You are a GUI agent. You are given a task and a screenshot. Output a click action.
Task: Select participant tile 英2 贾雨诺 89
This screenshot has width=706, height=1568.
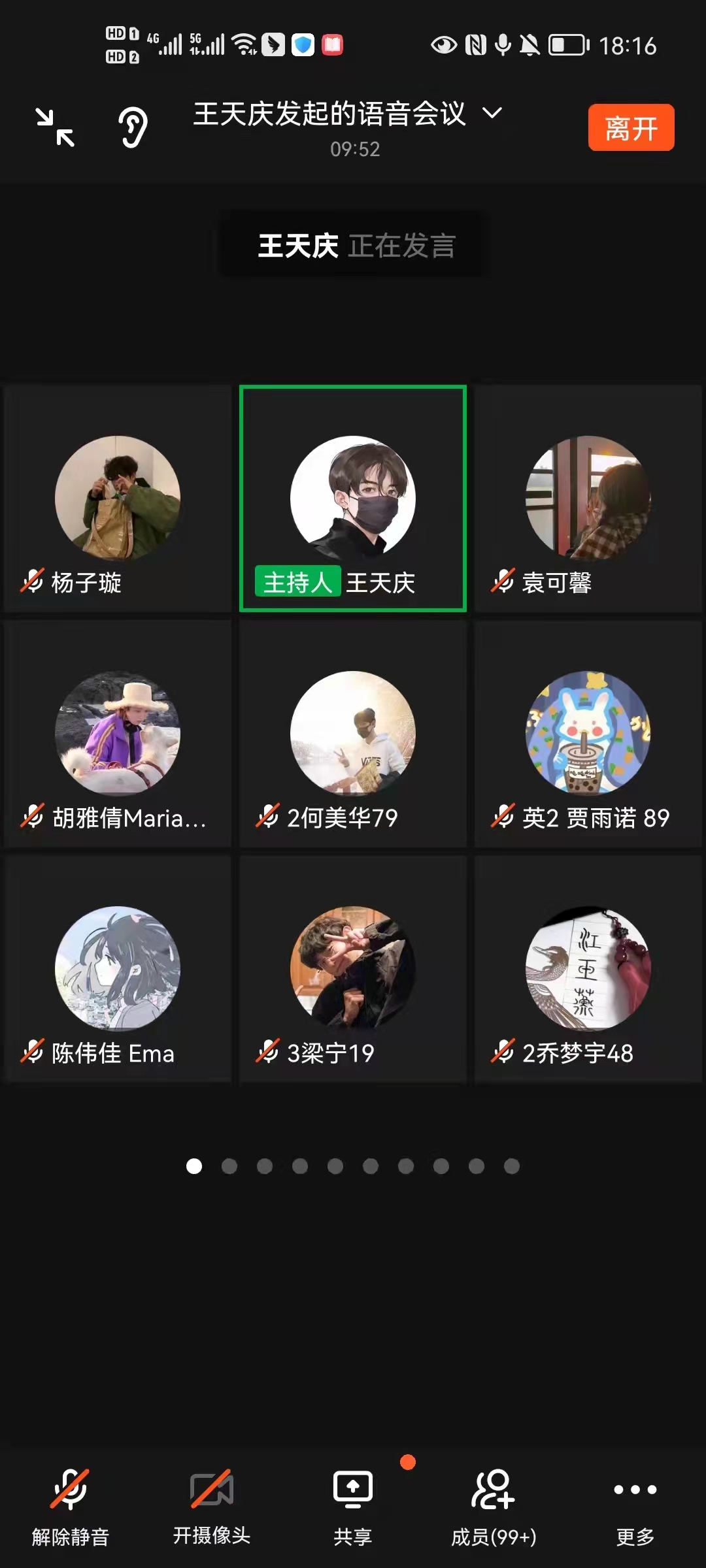tap(588, 734)
